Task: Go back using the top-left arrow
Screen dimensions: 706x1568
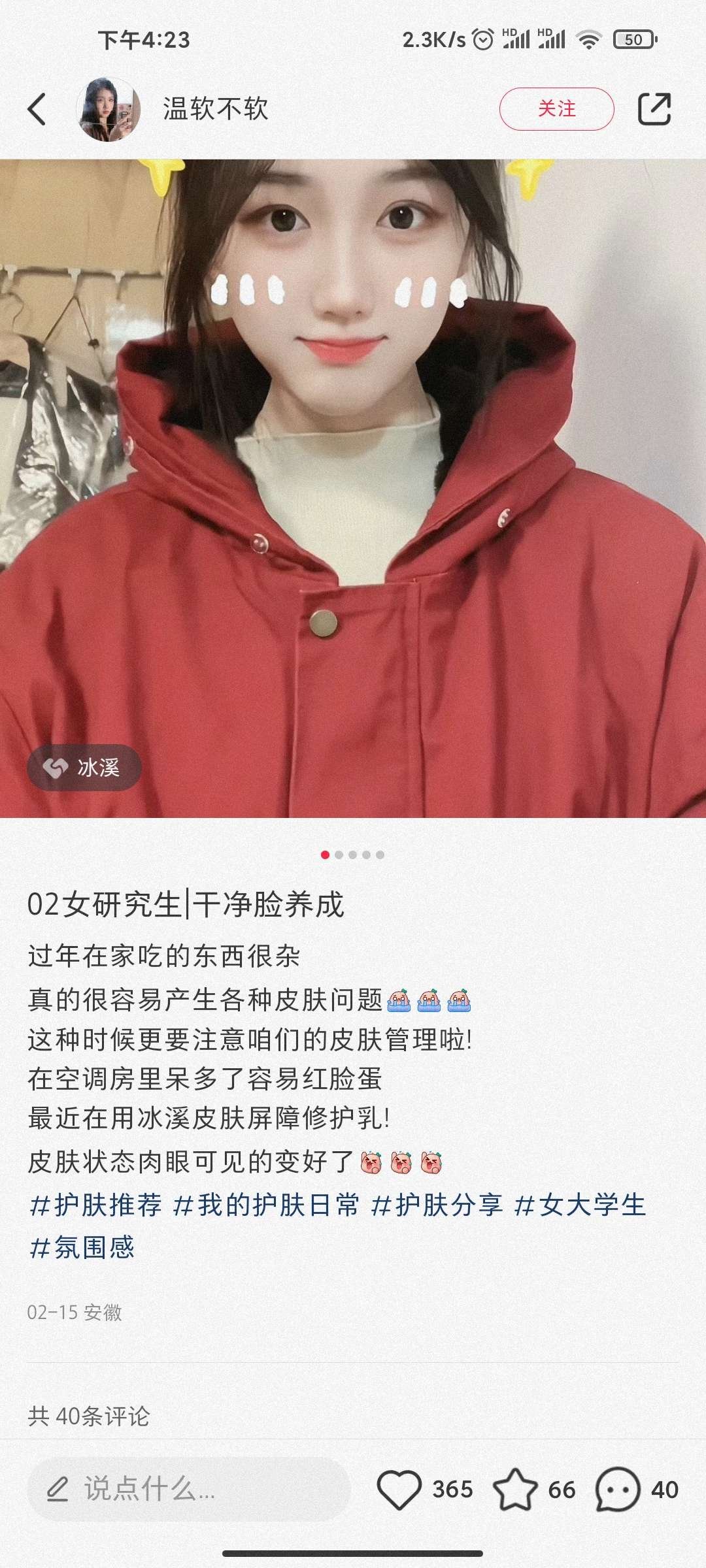Action: tap(37, 109)
